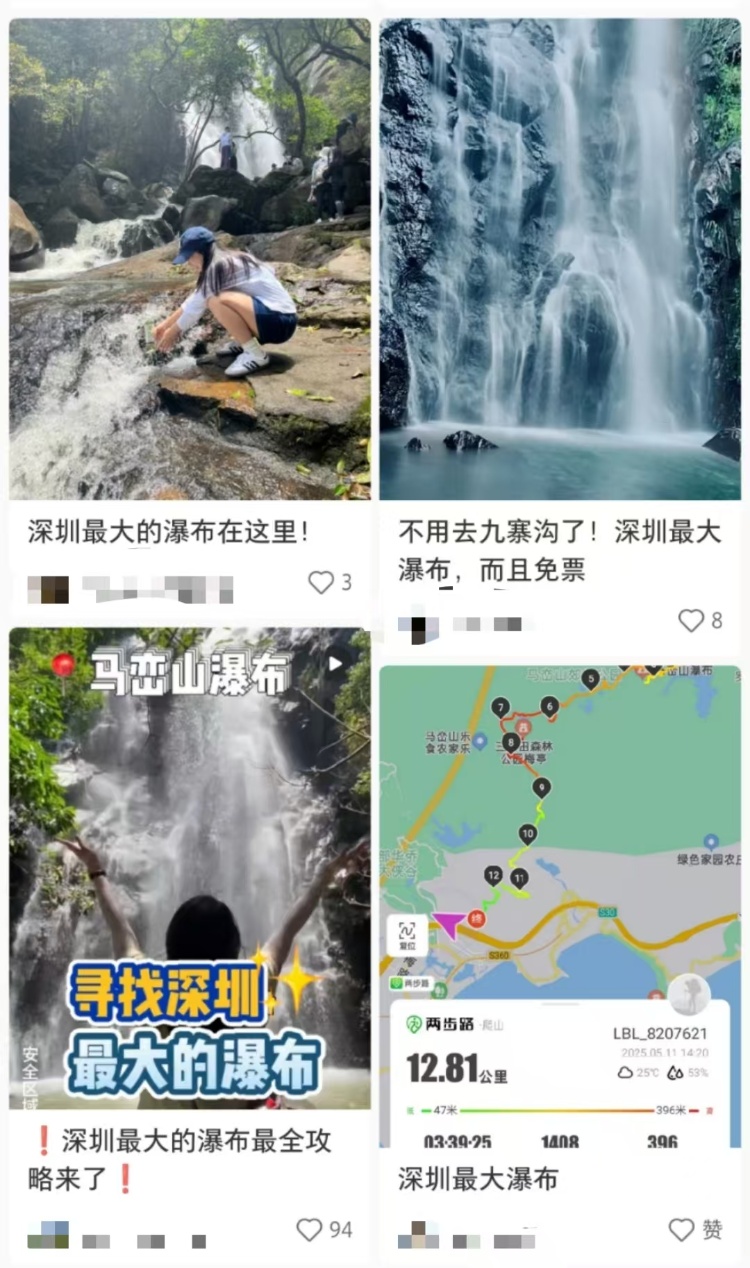Open the post "深圳最大的瀑布在这里!"
The image size is (750, 1268).
tap(190, 258)
